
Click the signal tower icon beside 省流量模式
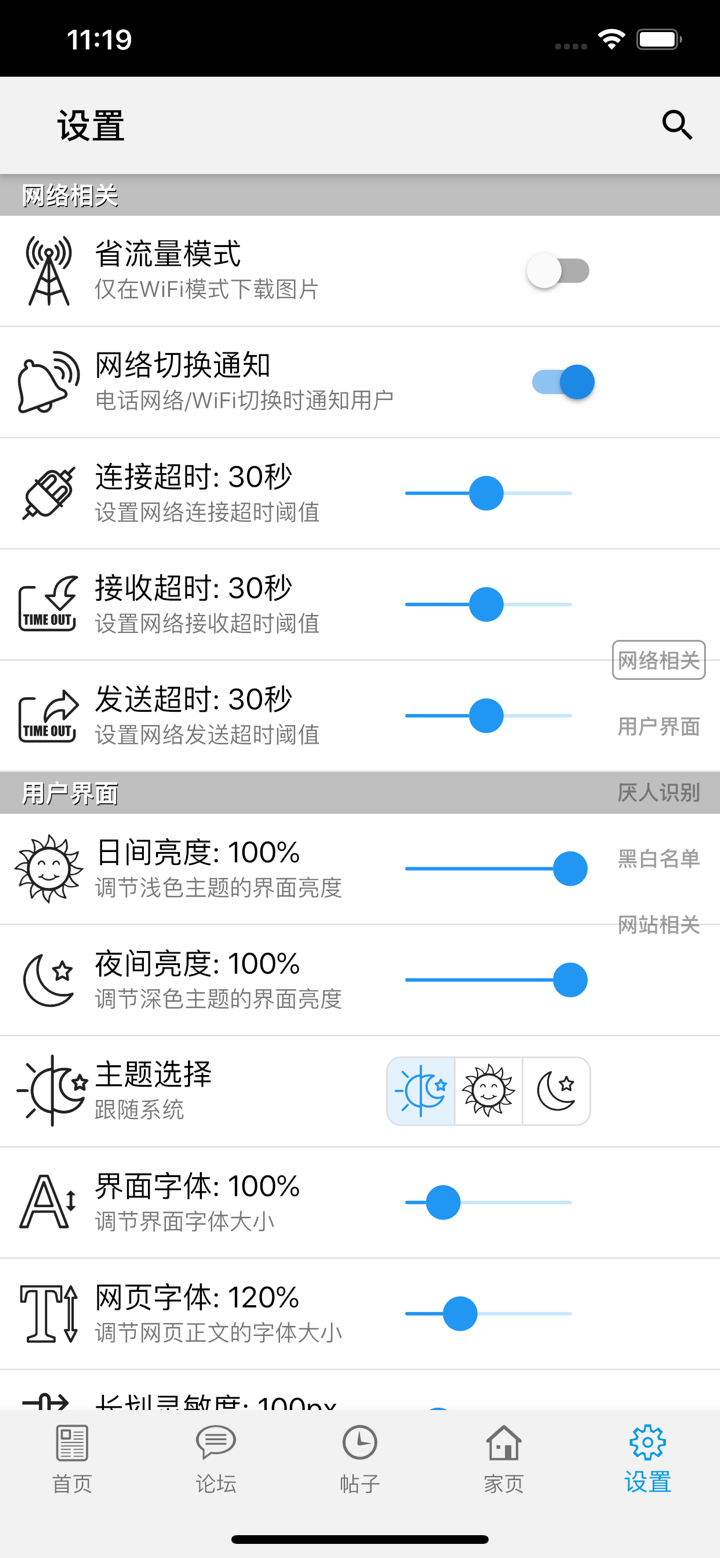[x=47, y=268]
